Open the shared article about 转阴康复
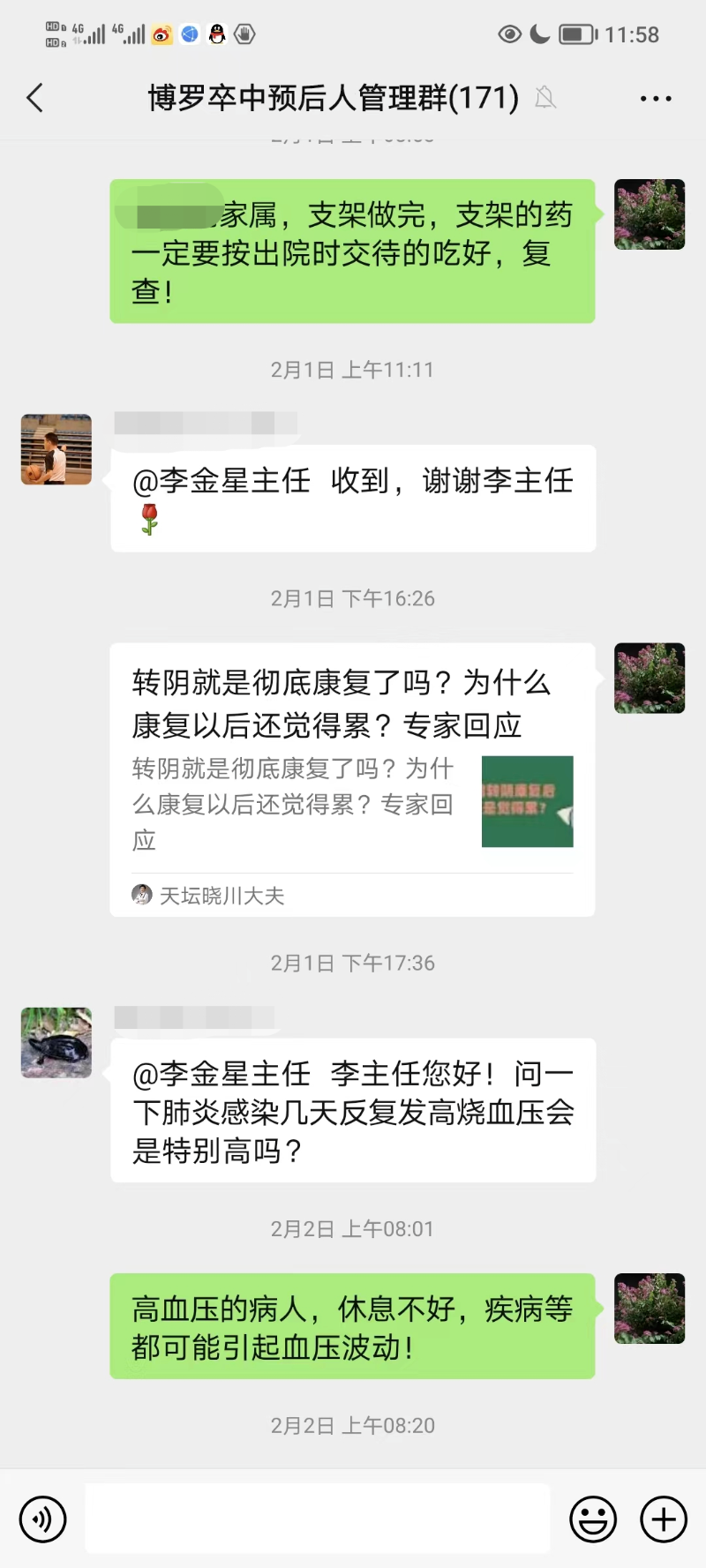Viewport: 706px width, 1568px height. pos(352,778)
